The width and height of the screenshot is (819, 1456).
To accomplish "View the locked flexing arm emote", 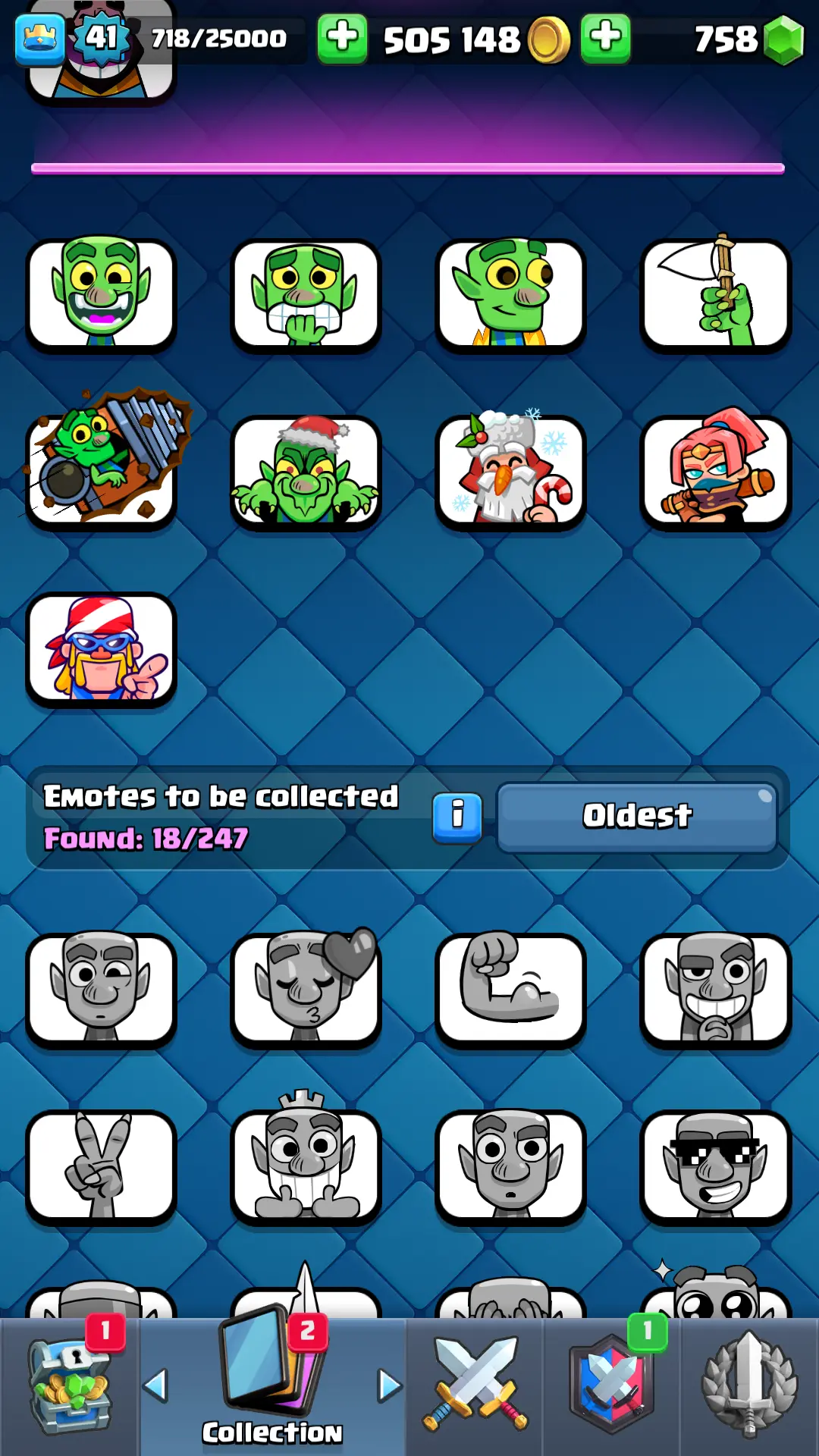I will pyautogui.click(x=510, y=990).
